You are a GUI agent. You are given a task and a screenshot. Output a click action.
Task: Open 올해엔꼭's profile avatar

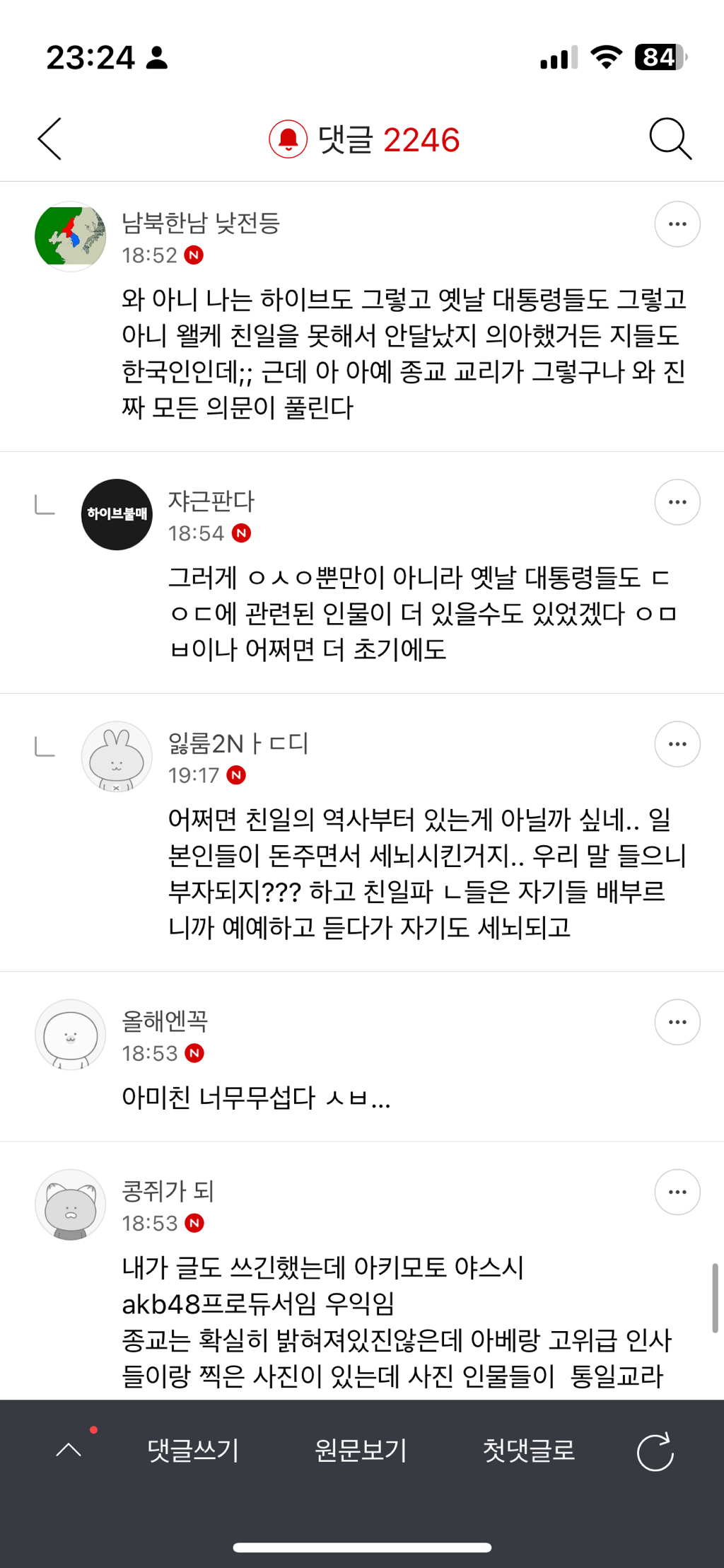[71, 1035]
